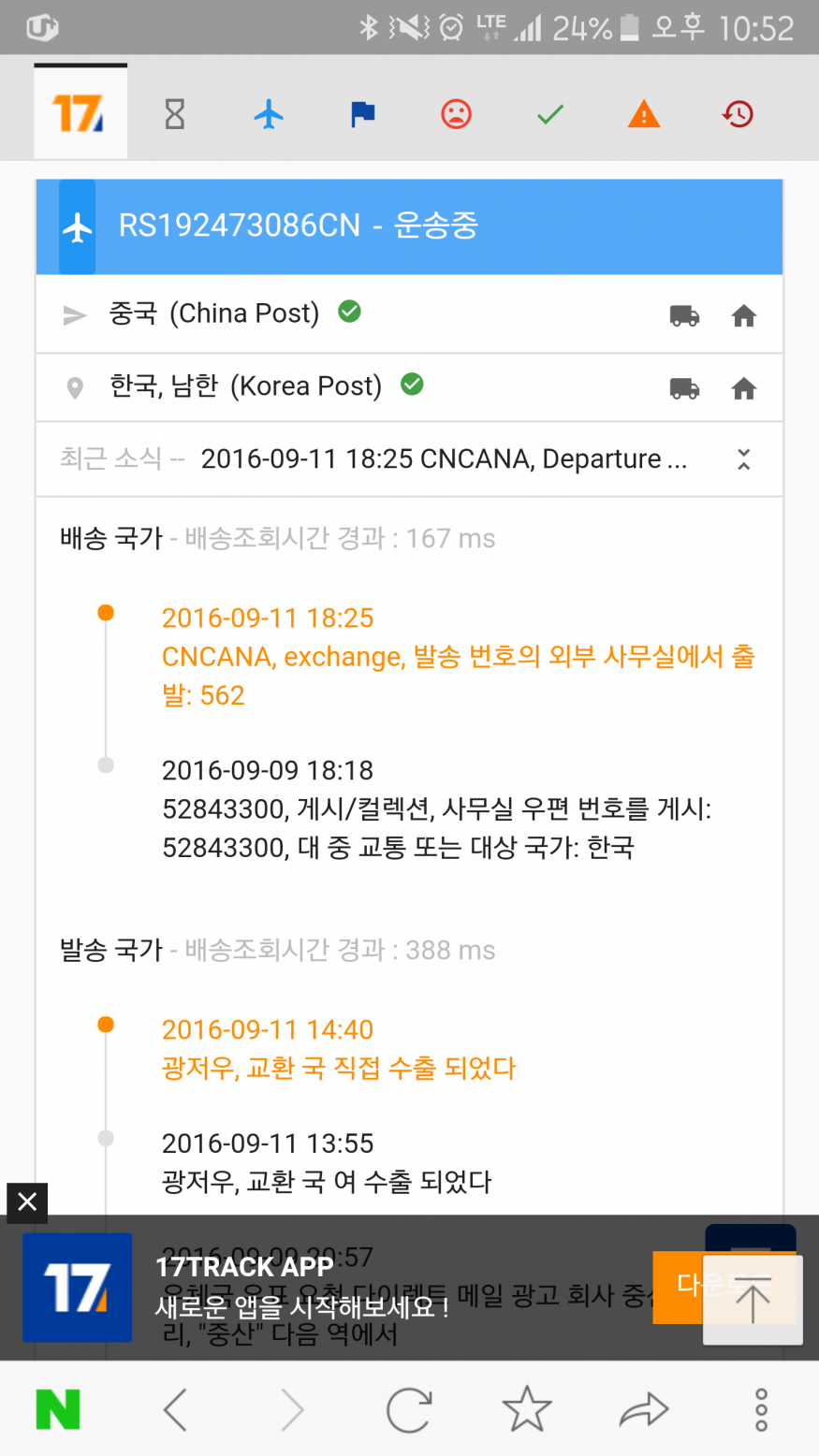This screenshot has height=1456, width=819.
Task: Tap the home icon in China Post row
Action: (x=743, y=315)
